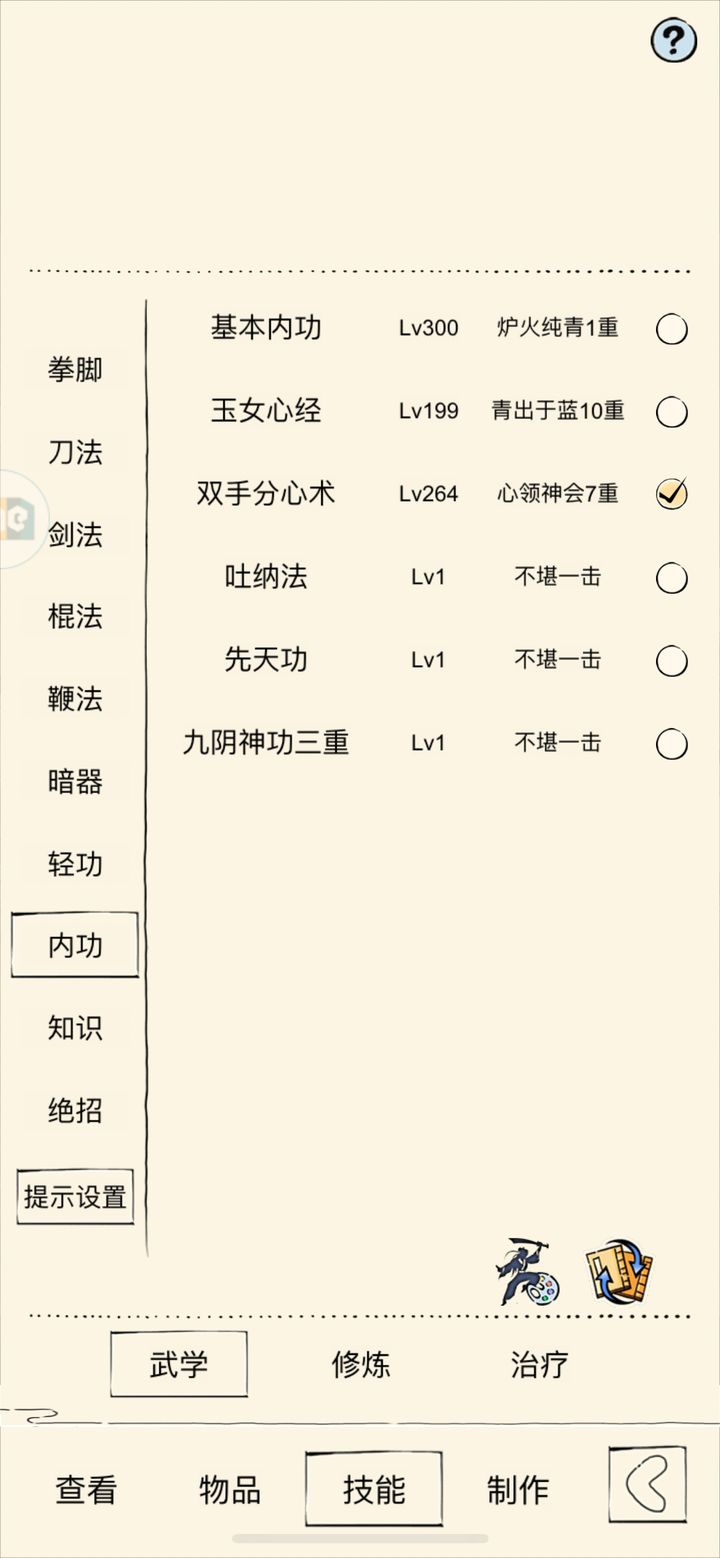The height and width of the screenshot is (1558, 720).
Task: Uncheck the 双手分心术 checkmark
Action: click(671, 494)
